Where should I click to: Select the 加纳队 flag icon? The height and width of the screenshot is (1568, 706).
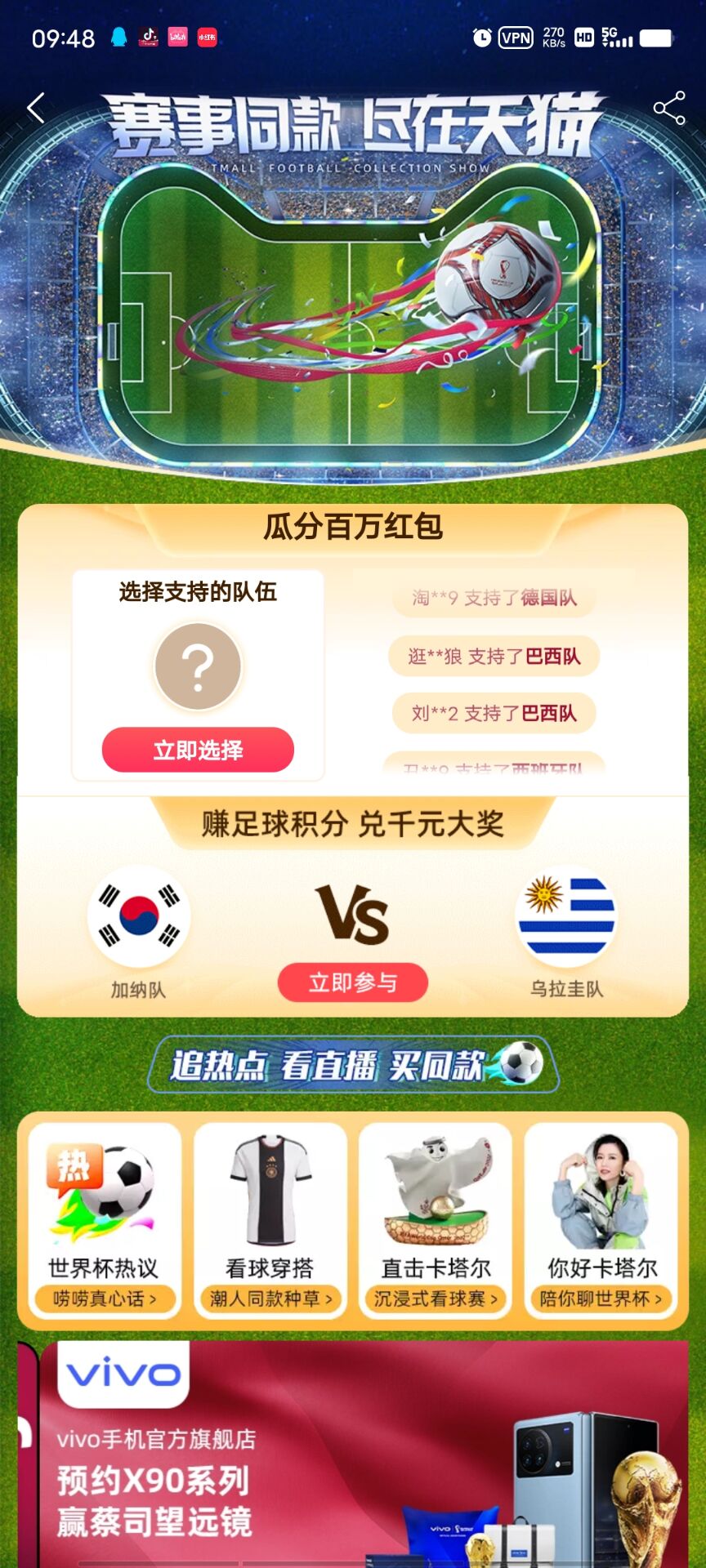(137, 915)
